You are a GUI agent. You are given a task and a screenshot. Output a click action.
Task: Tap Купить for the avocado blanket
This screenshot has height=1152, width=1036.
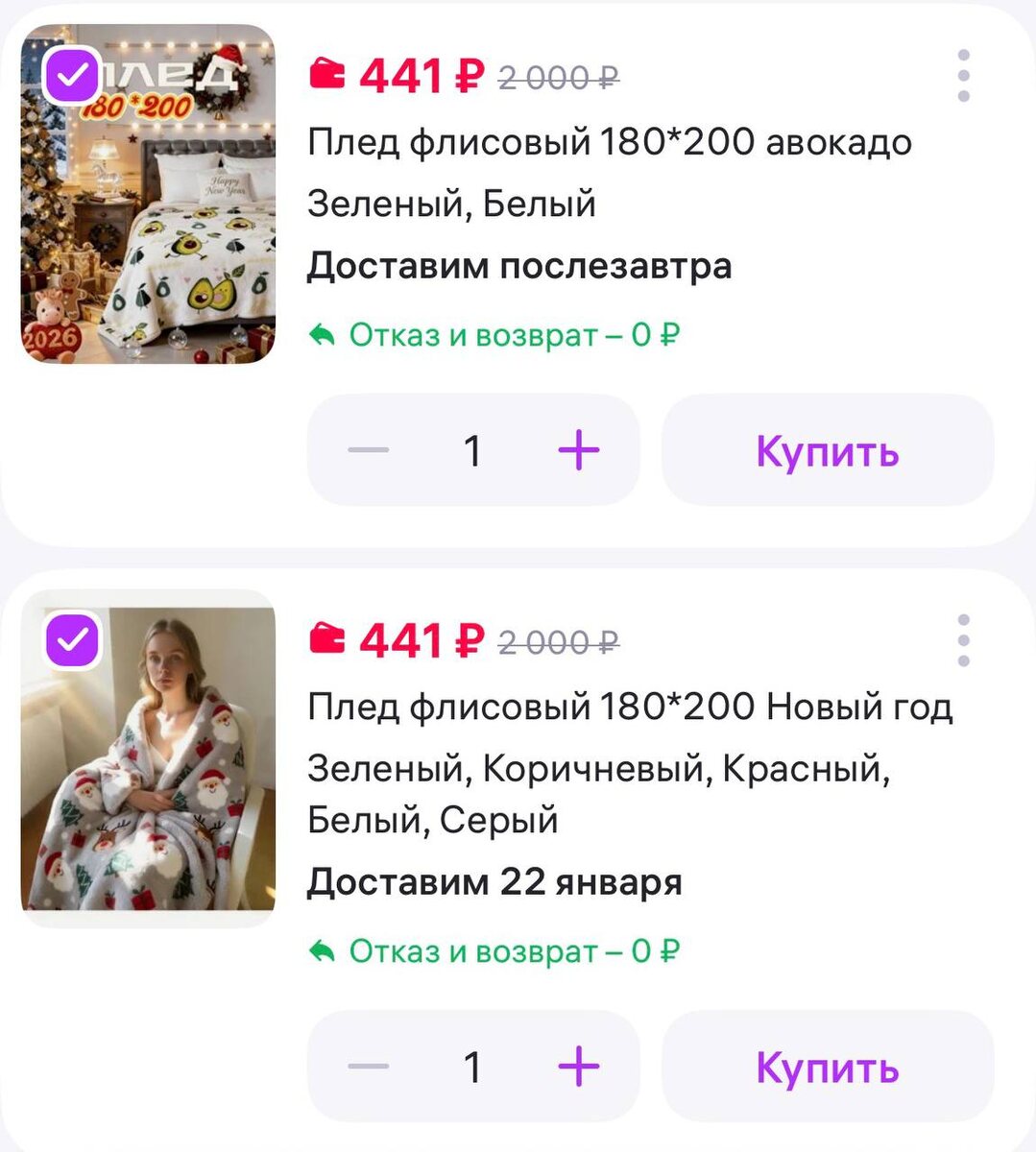pos(827,450)
